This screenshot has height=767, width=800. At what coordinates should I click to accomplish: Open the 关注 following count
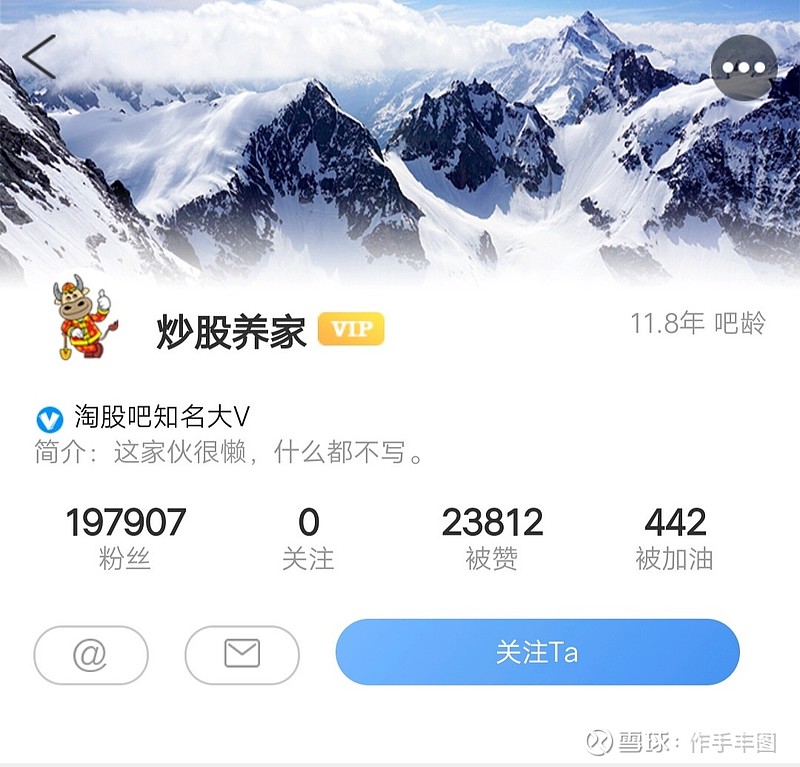click(308, 538)
